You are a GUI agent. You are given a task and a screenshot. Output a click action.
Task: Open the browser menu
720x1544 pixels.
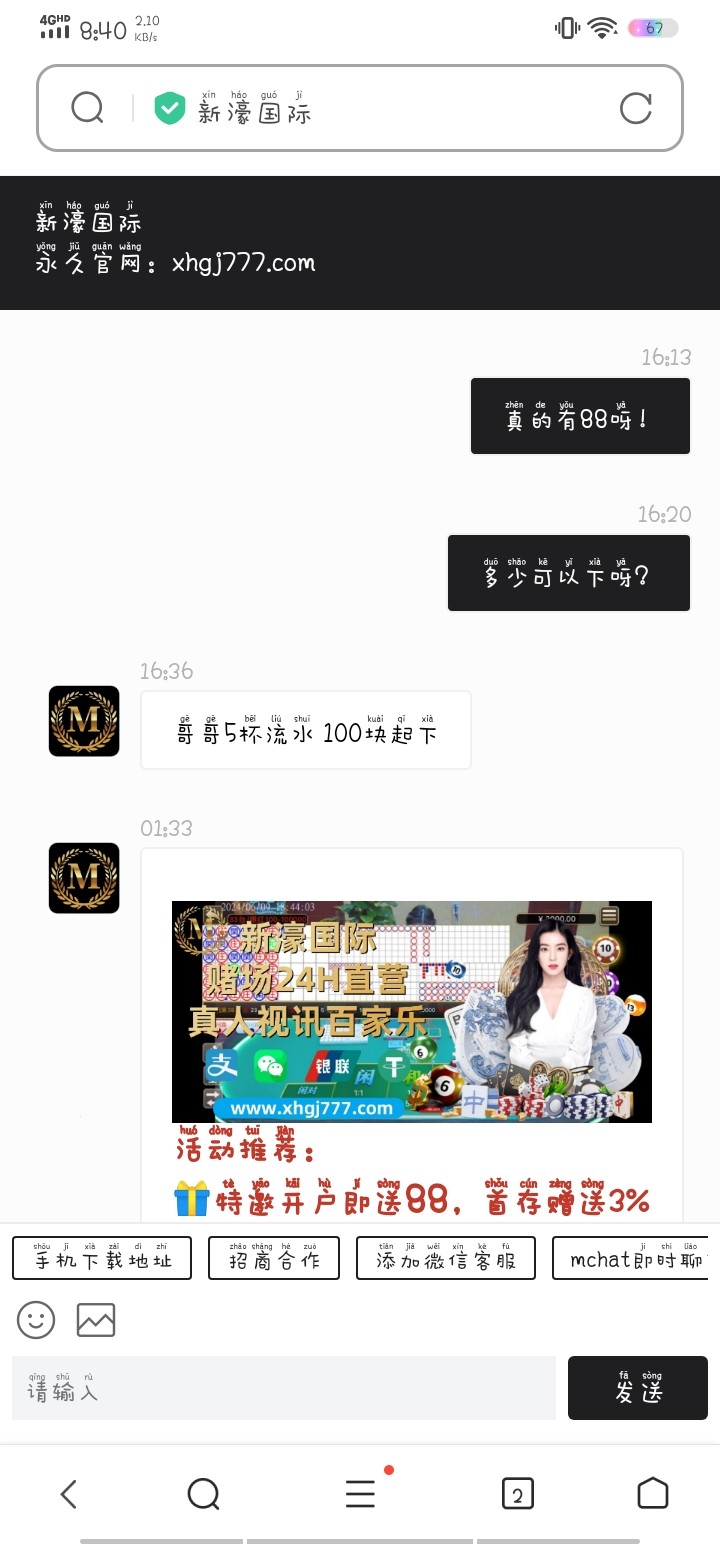point(360,1494)
